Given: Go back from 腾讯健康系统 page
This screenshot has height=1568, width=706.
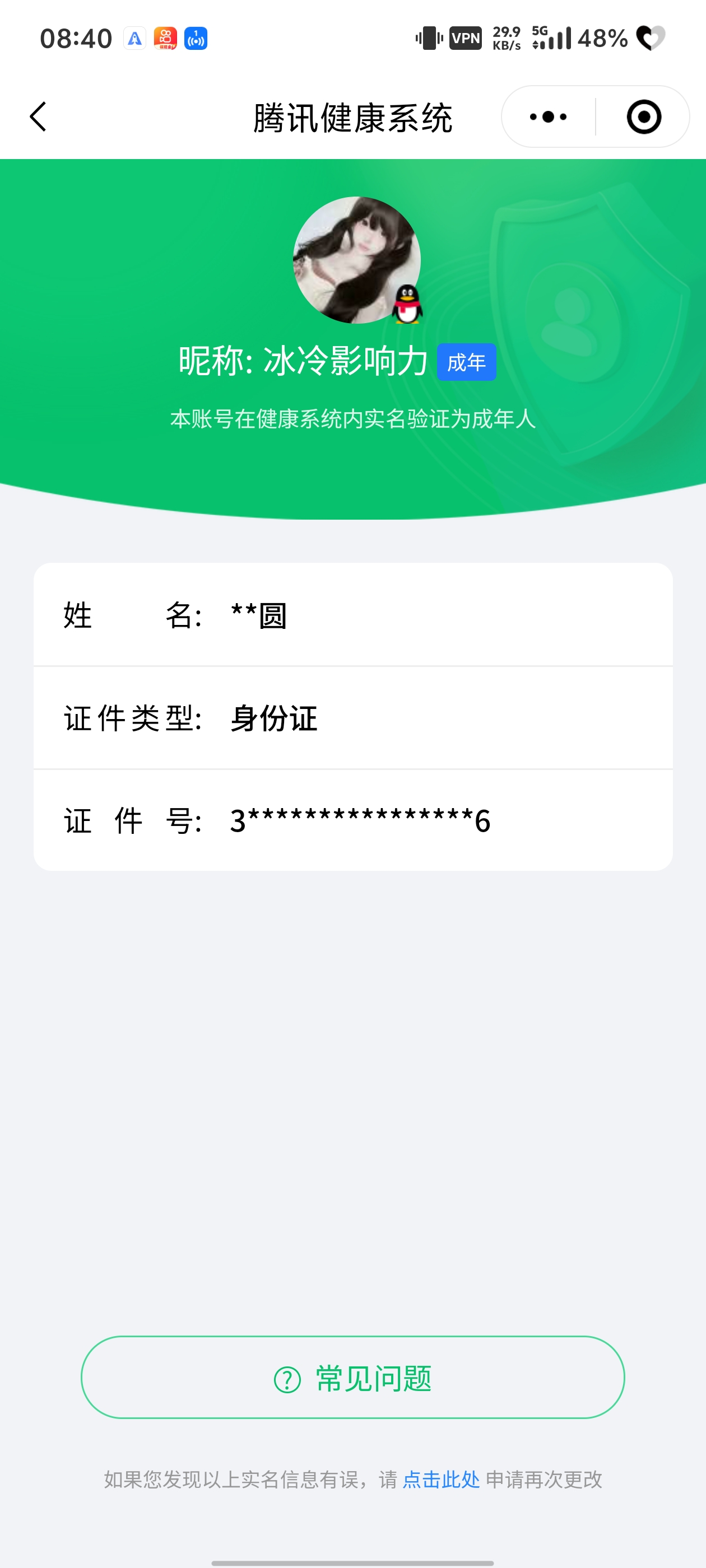Looking at the screenshot, I should [x=38, y=117].
